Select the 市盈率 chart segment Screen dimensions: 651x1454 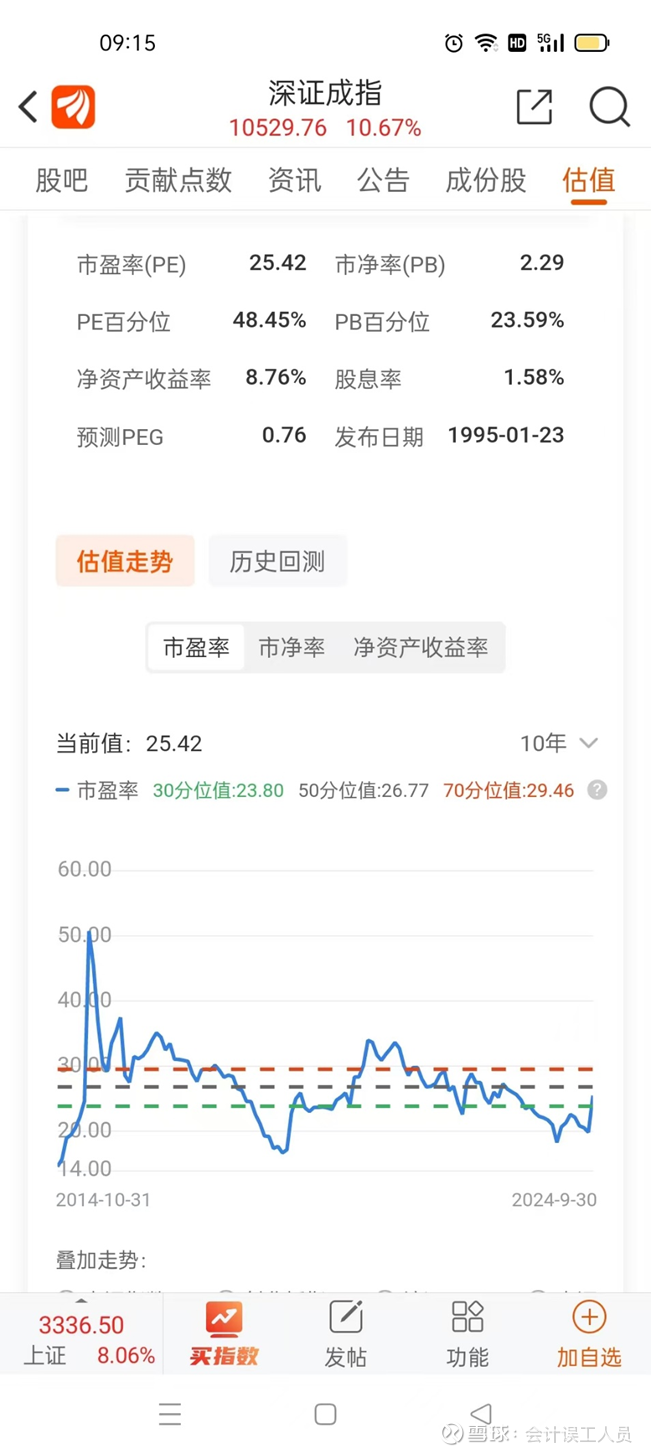coord(196,648)
